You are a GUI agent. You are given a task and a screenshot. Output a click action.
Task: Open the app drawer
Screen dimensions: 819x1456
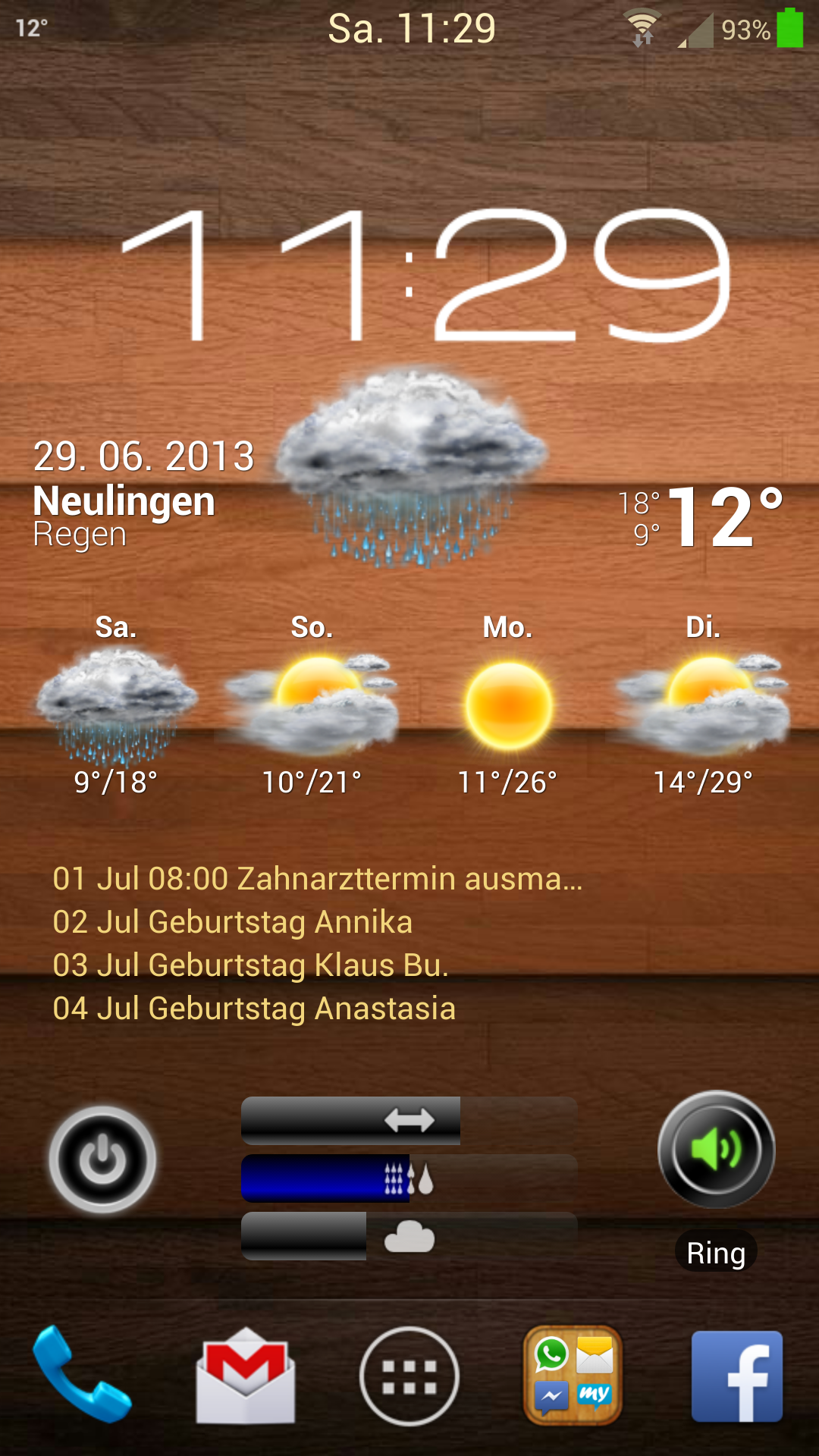(x=409, y=1376)
